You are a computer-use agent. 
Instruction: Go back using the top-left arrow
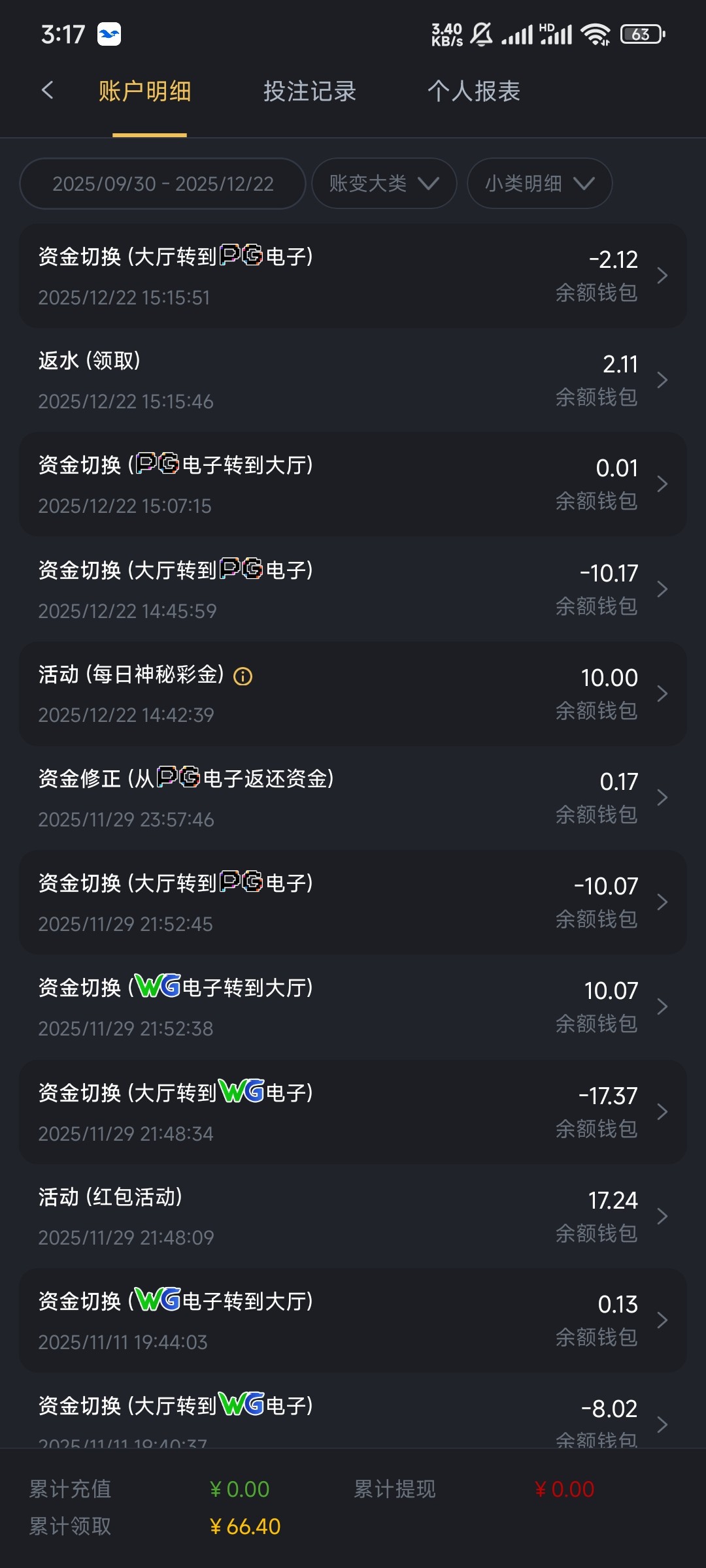click(x=47, y=91)
